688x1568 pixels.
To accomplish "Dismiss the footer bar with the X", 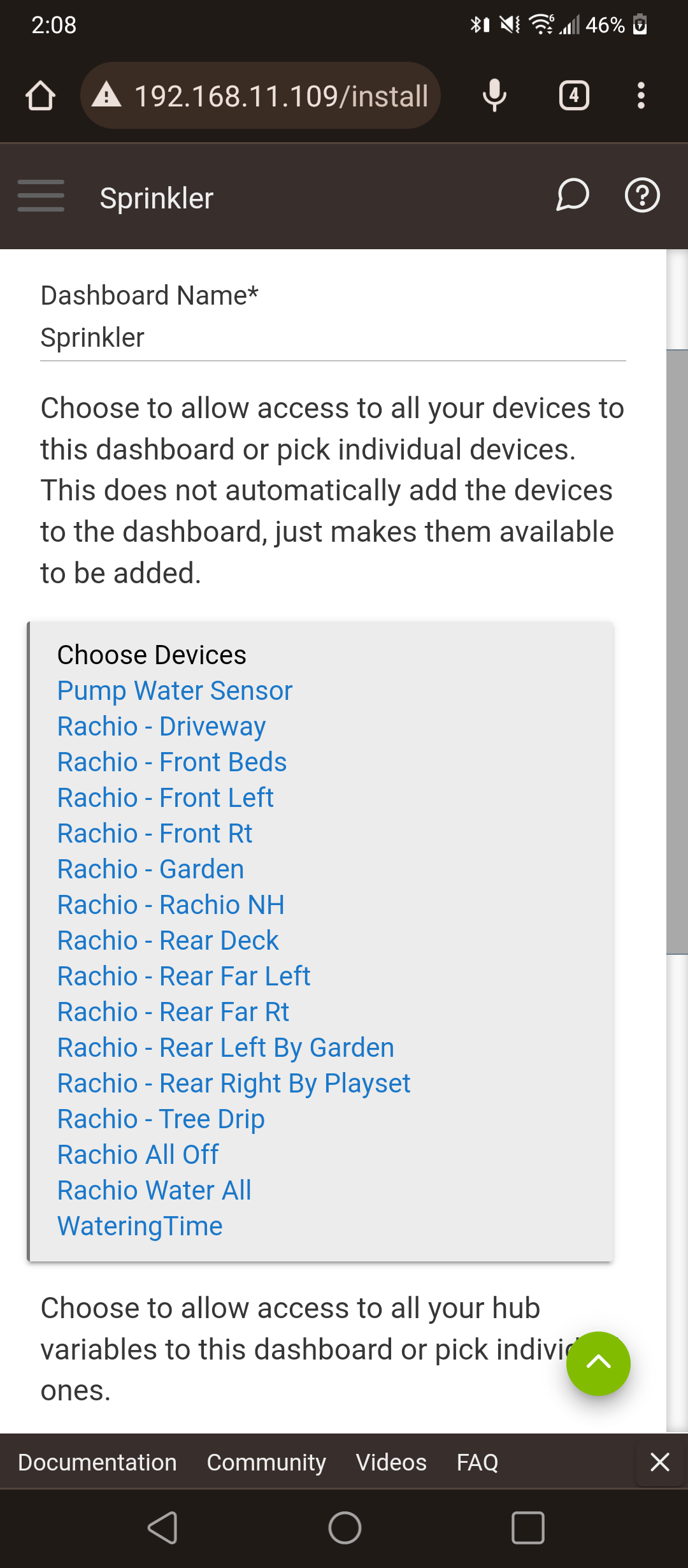I will coord(659,1463).
